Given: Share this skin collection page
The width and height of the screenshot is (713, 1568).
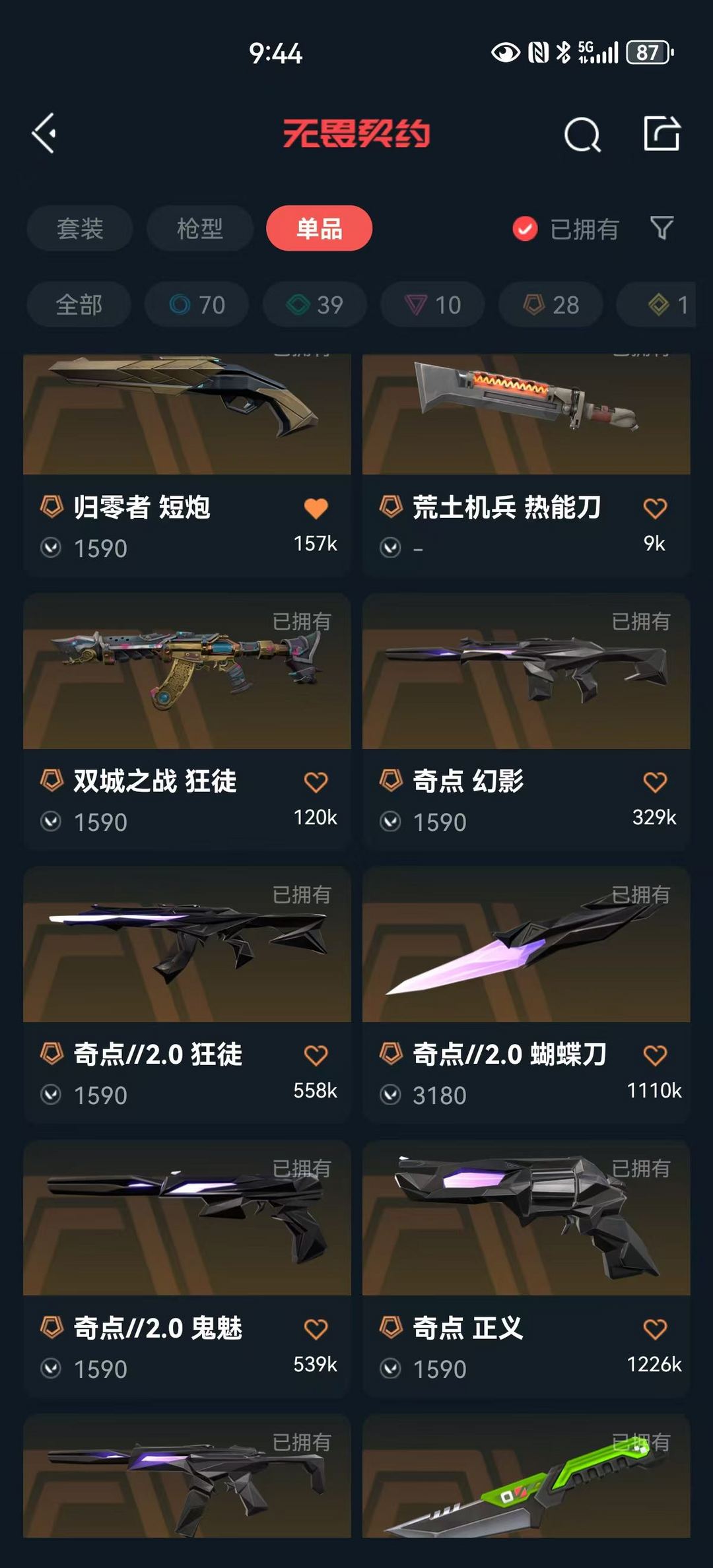Looking at the screenshot, I should coord(662,133).
